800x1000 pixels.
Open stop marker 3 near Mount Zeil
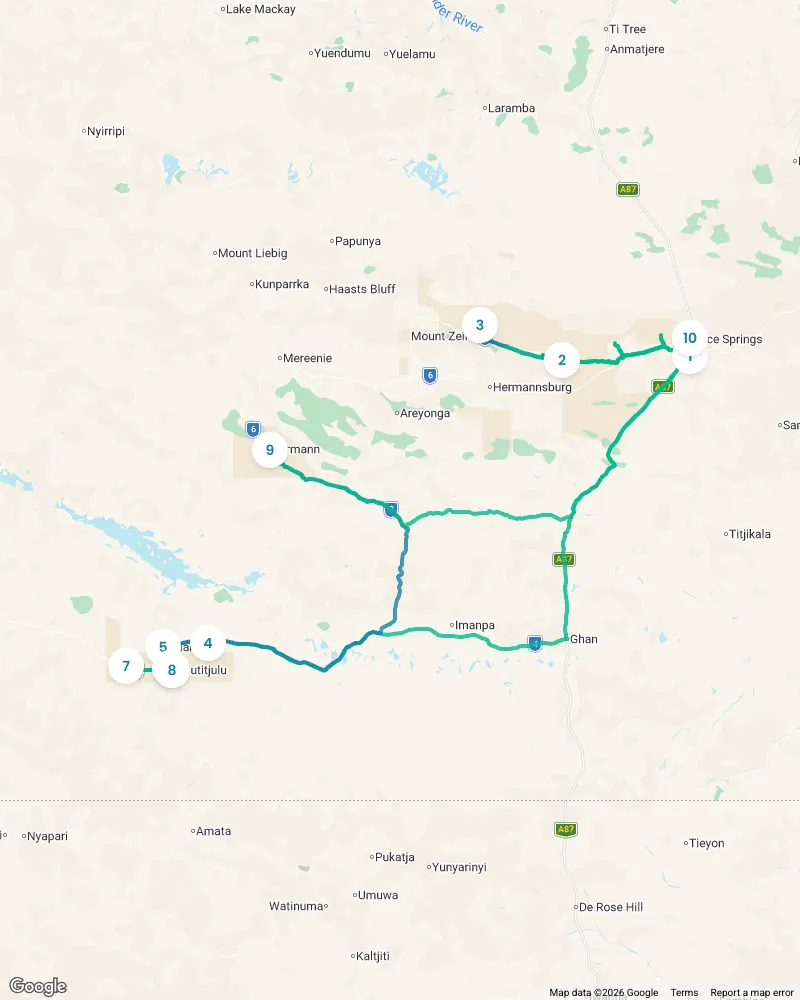click(x=480, y=325)
